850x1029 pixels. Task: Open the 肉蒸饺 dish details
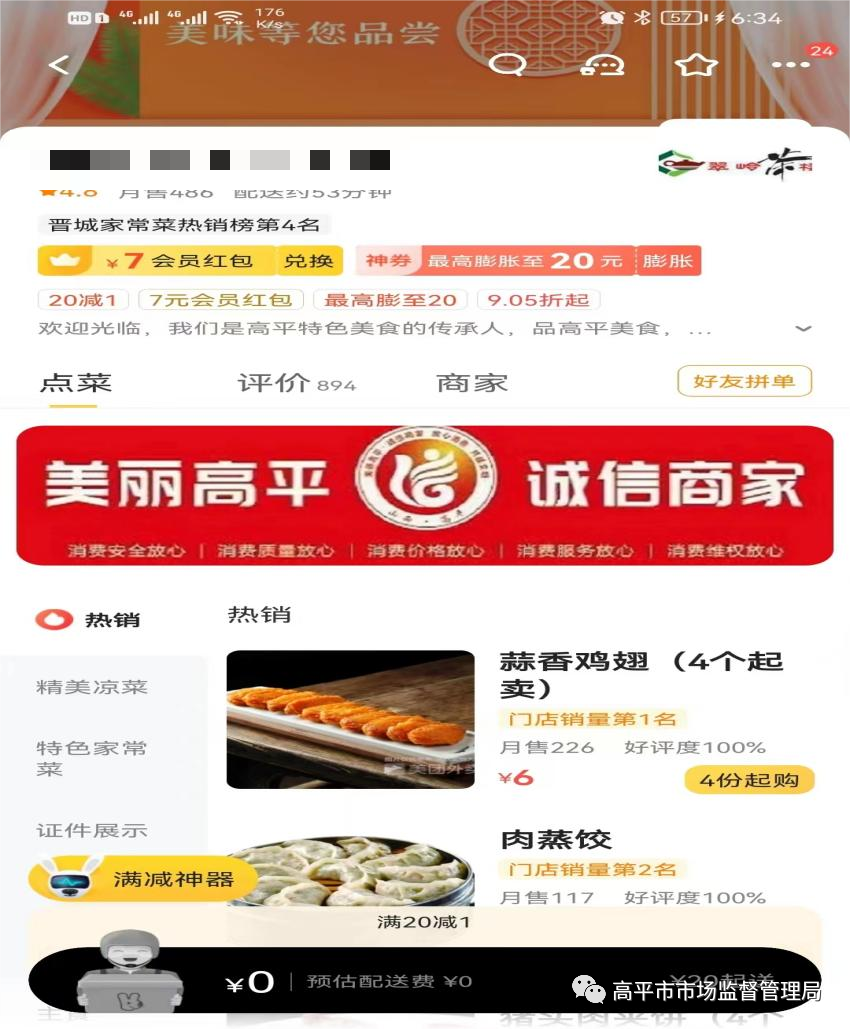point(556,839)
